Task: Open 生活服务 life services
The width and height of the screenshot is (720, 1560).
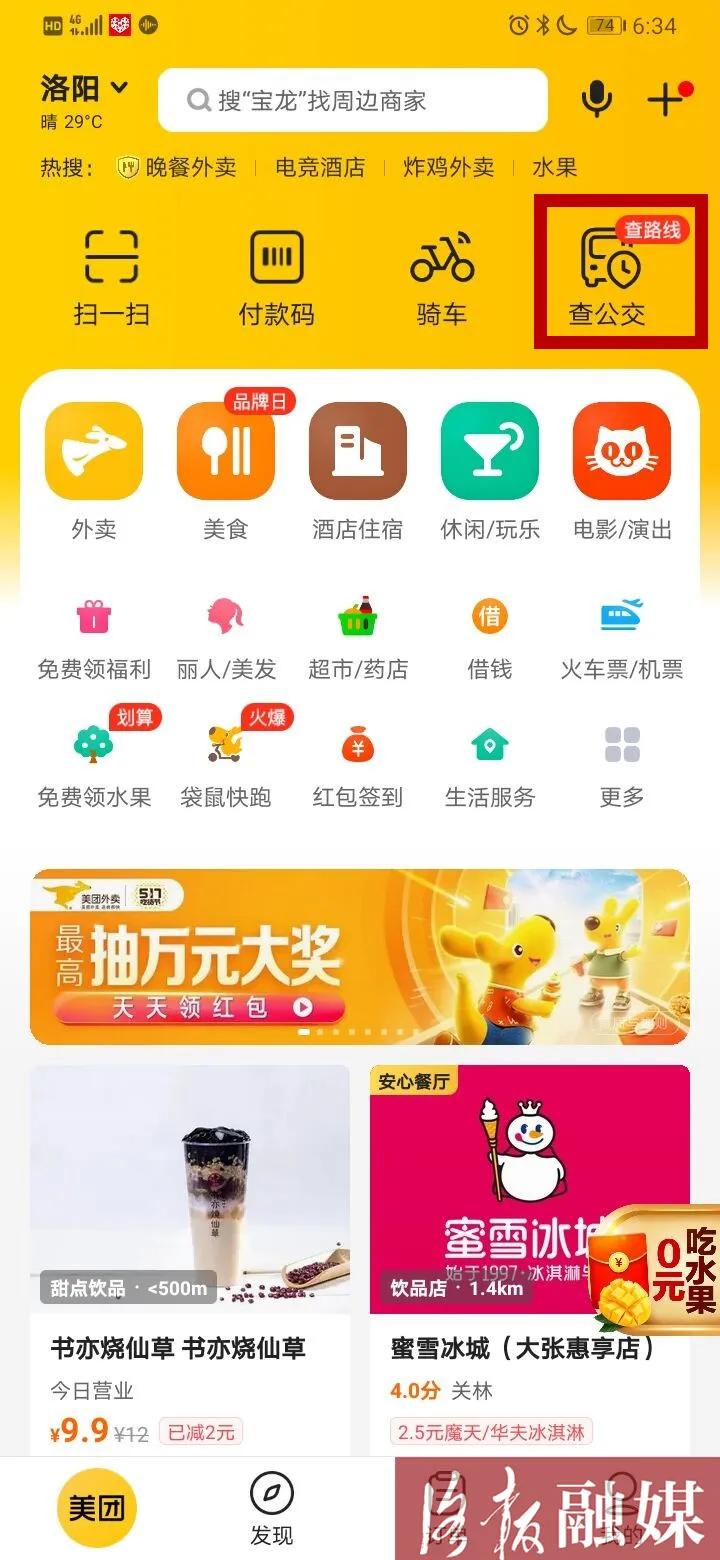Action: [x=489, y=760]
